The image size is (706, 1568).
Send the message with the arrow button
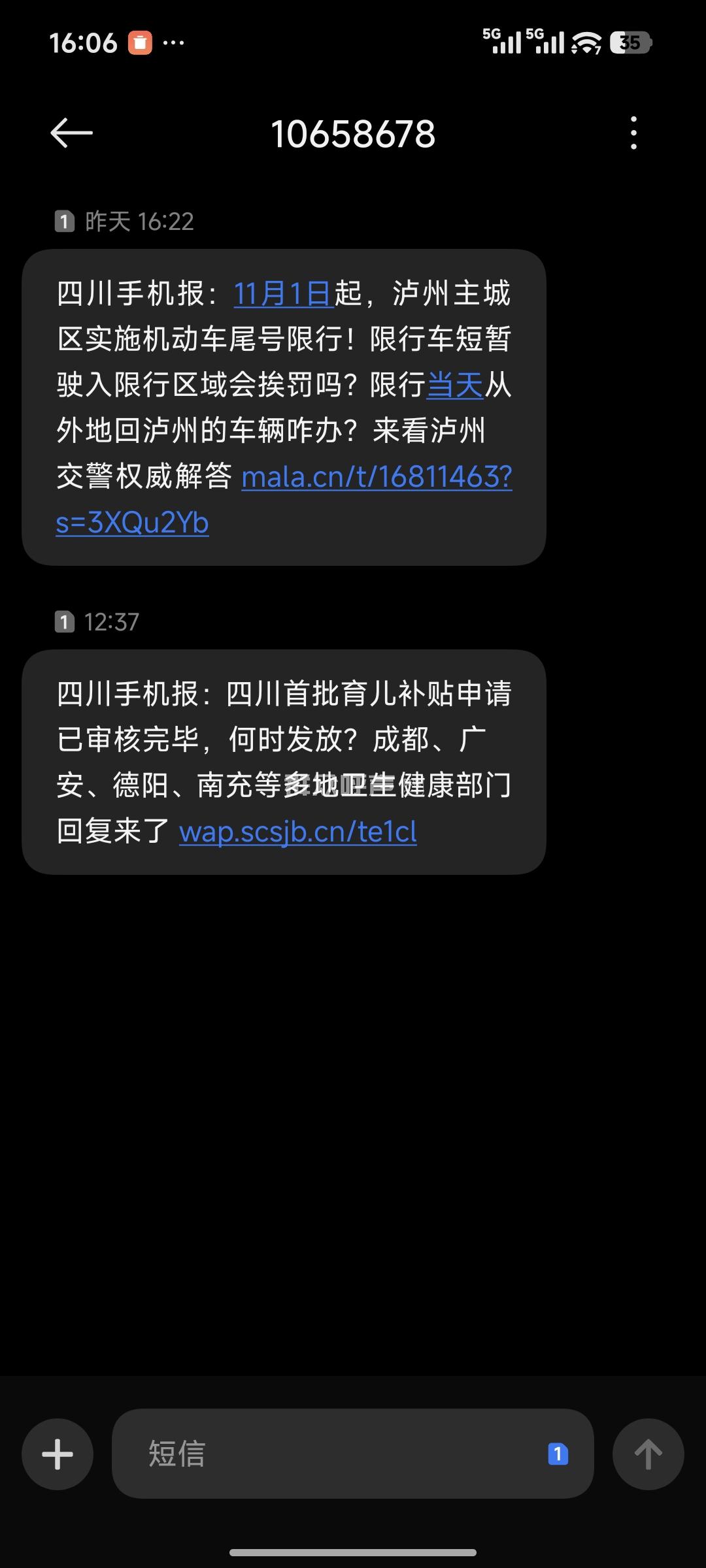648,1454
